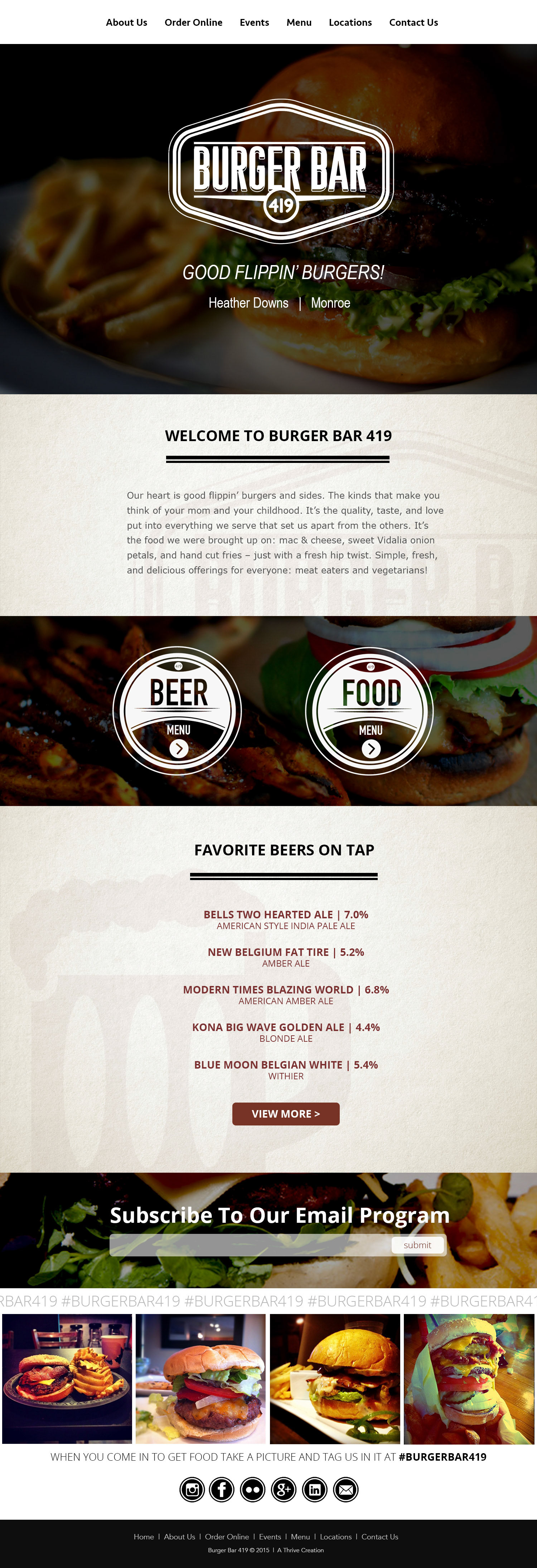Open the Beer Menu badge

(178, 710)
